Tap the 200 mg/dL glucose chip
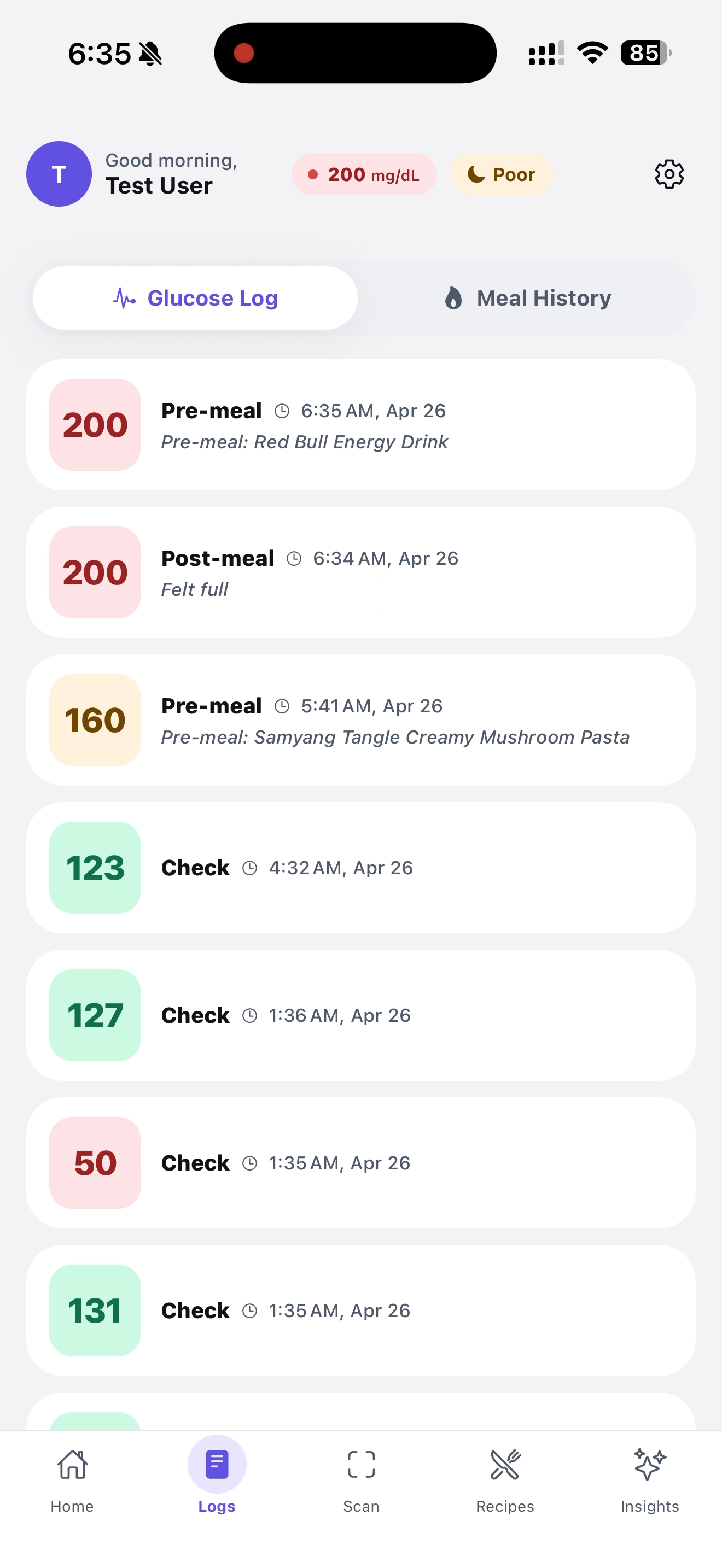The image size is (722, 1568). pos(364,175)
